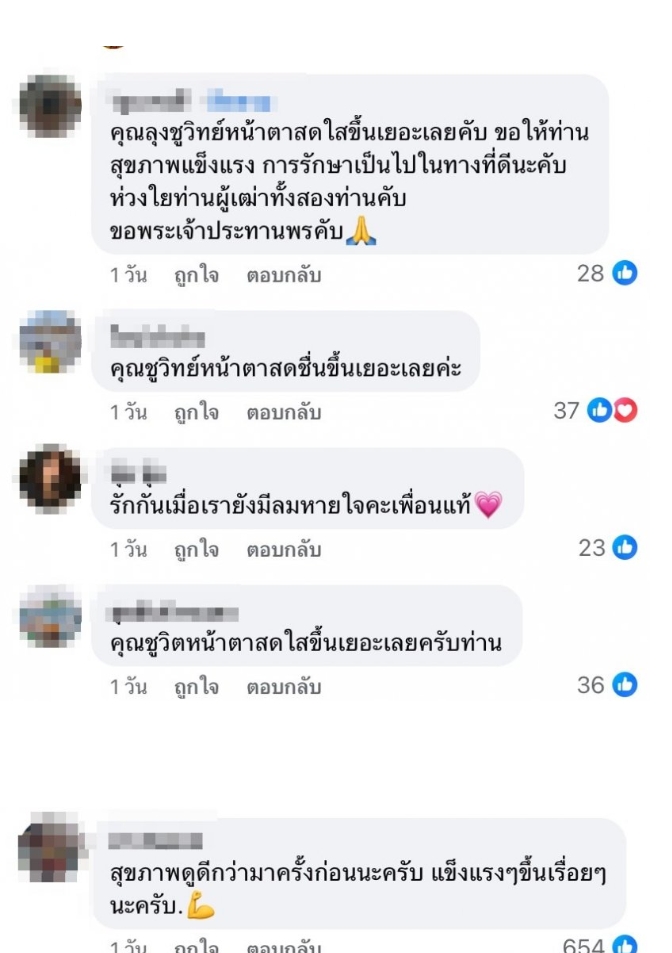Reply to the comment คุณชูวิตหน้าตาสดใสขึ้นเยอะเลยครับท่าน

[283, 687]
